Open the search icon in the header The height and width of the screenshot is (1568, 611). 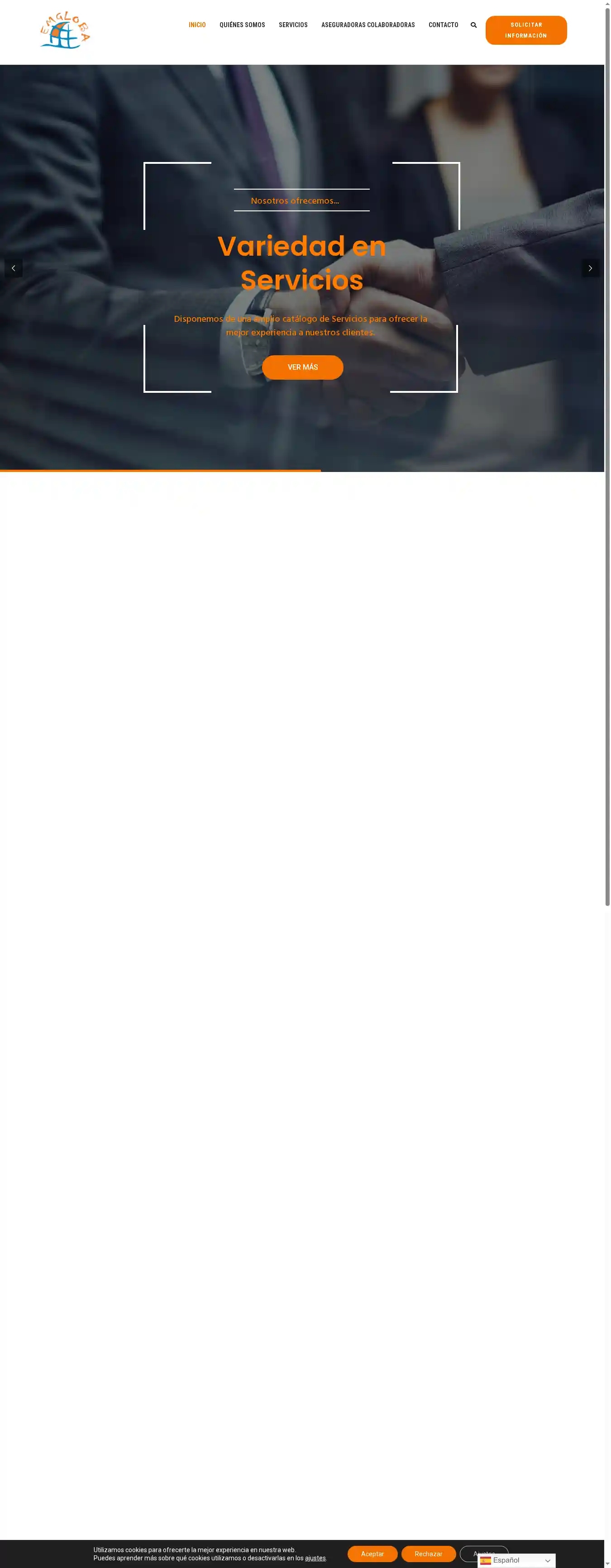click(473, 25)
